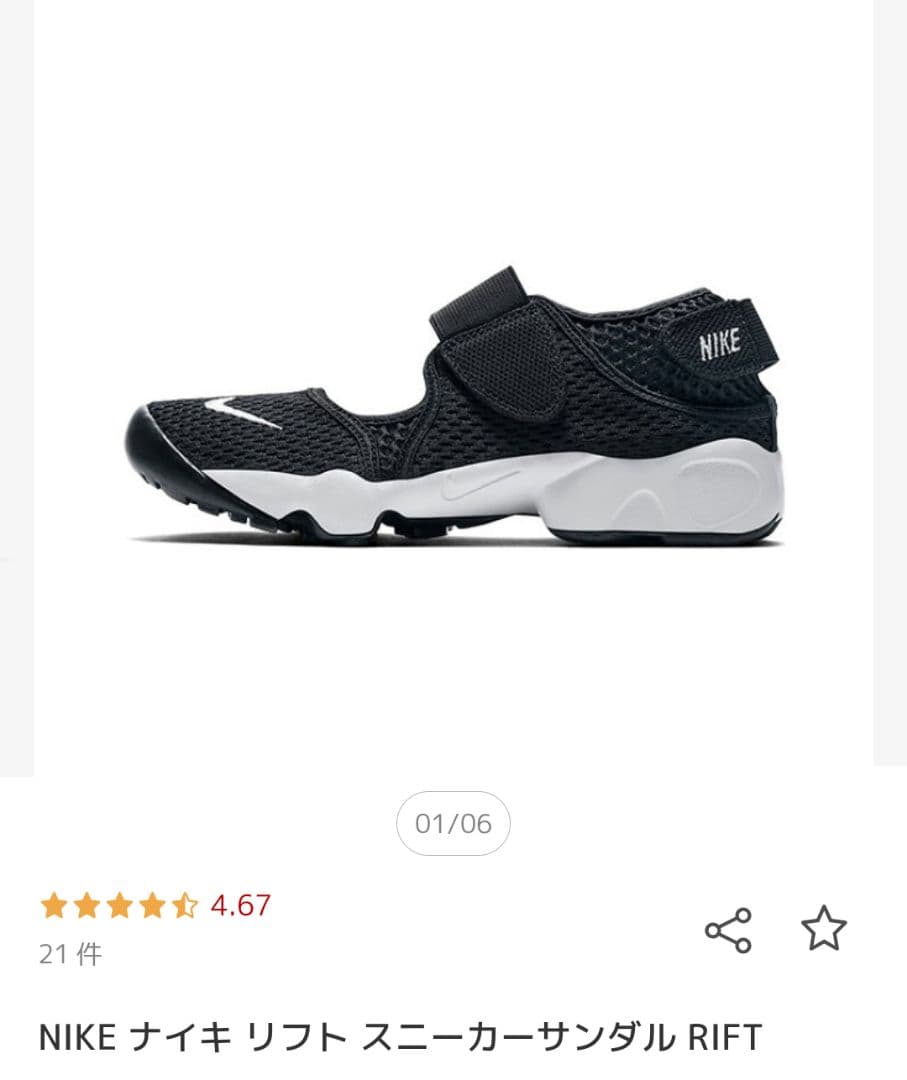Add the product to favorites with the star
The image size is (907, 1080).
(823, 929)
